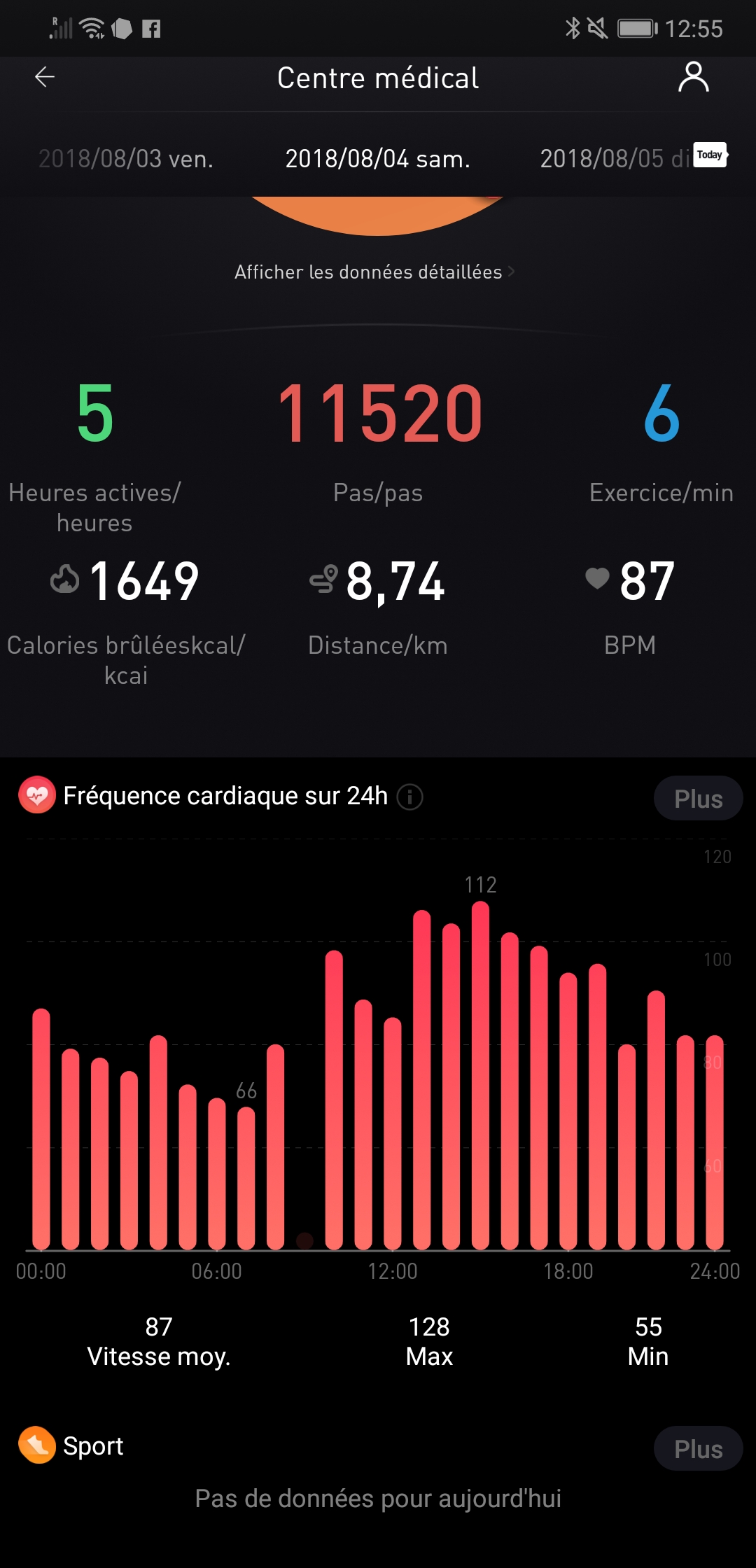Tap Plus for the heart rate section
Image resolution: width=756 pixels, height=1568 pixels.
697,798
